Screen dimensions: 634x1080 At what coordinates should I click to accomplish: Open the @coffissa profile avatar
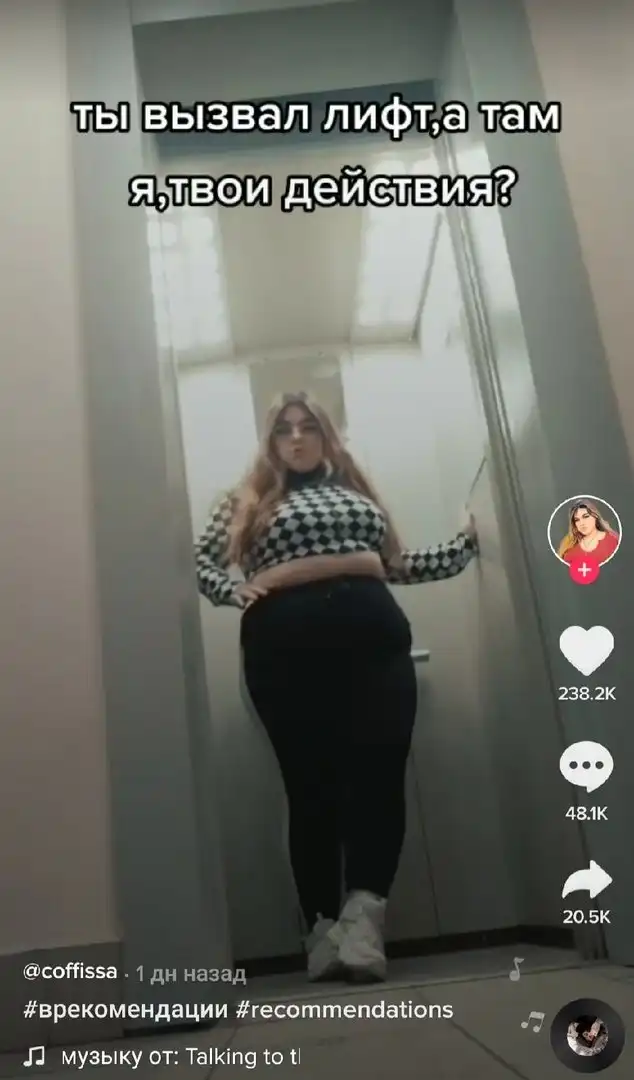click(584, 530)
